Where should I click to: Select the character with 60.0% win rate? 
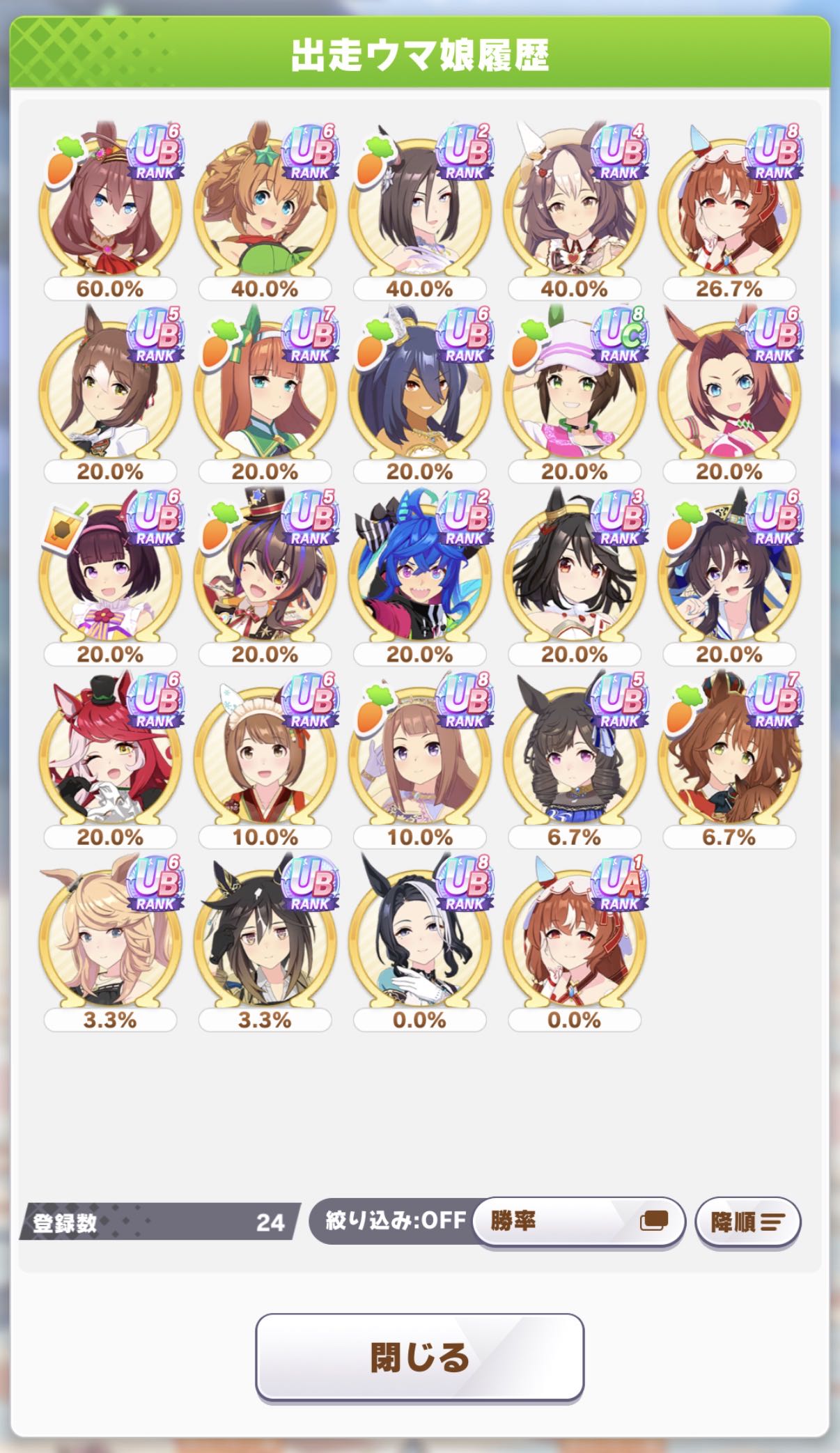coord(110,205)
